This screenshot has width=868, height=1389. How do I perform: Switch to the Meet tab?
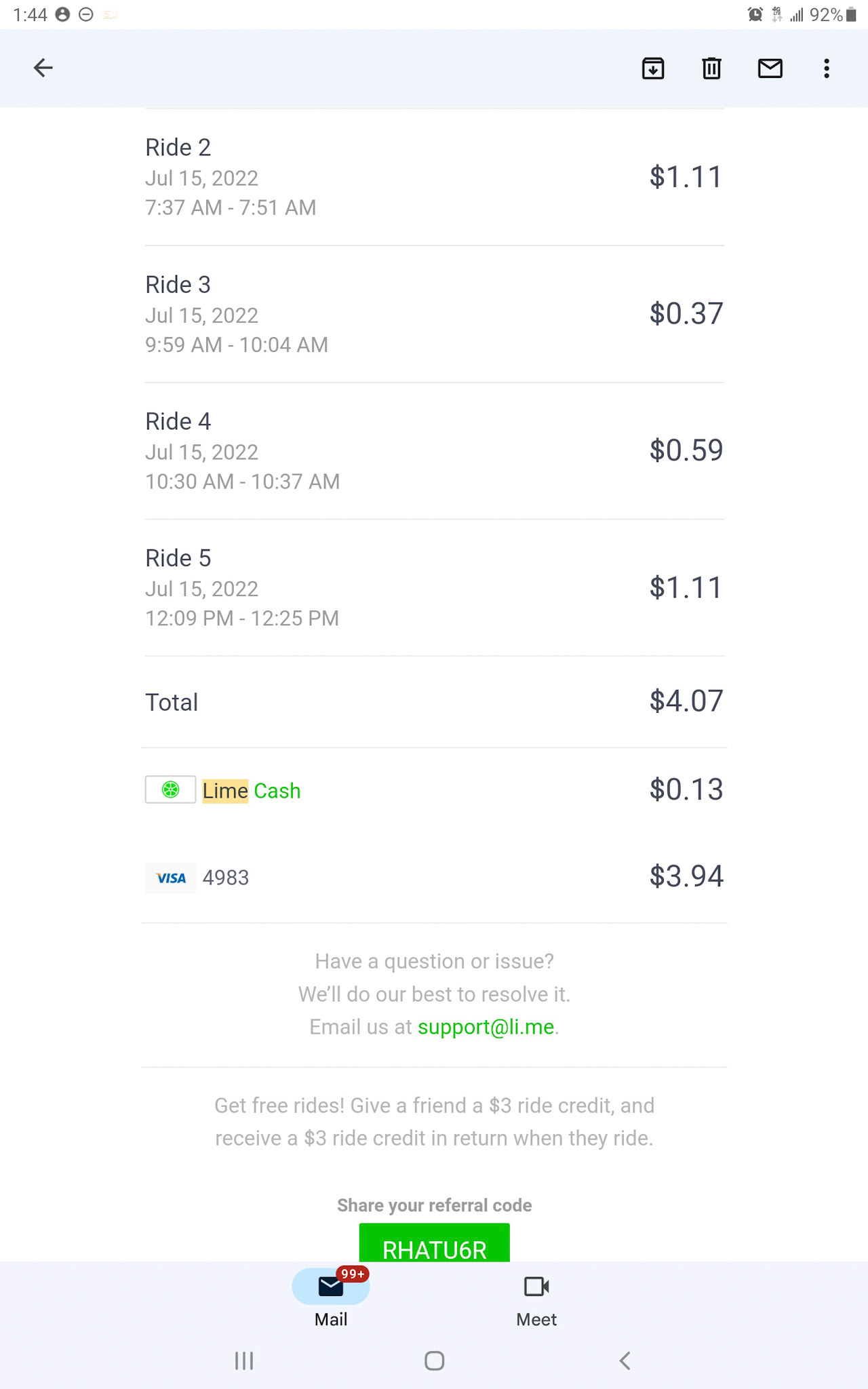[536, 1300]
